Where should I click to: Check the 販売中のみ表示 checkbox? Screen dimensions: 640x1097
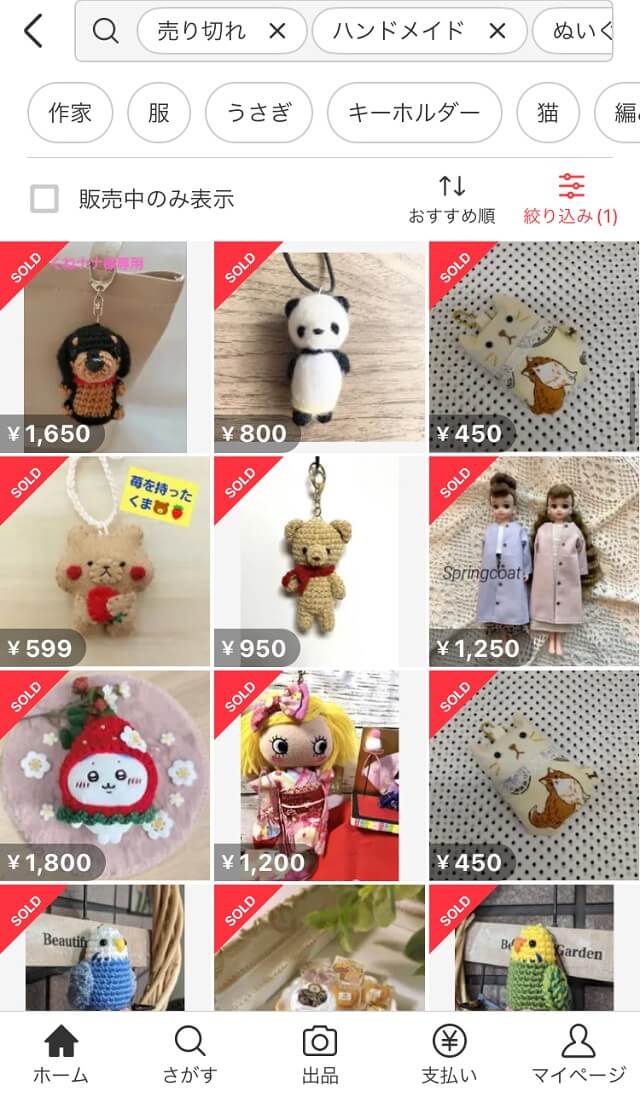click(44, 199)
